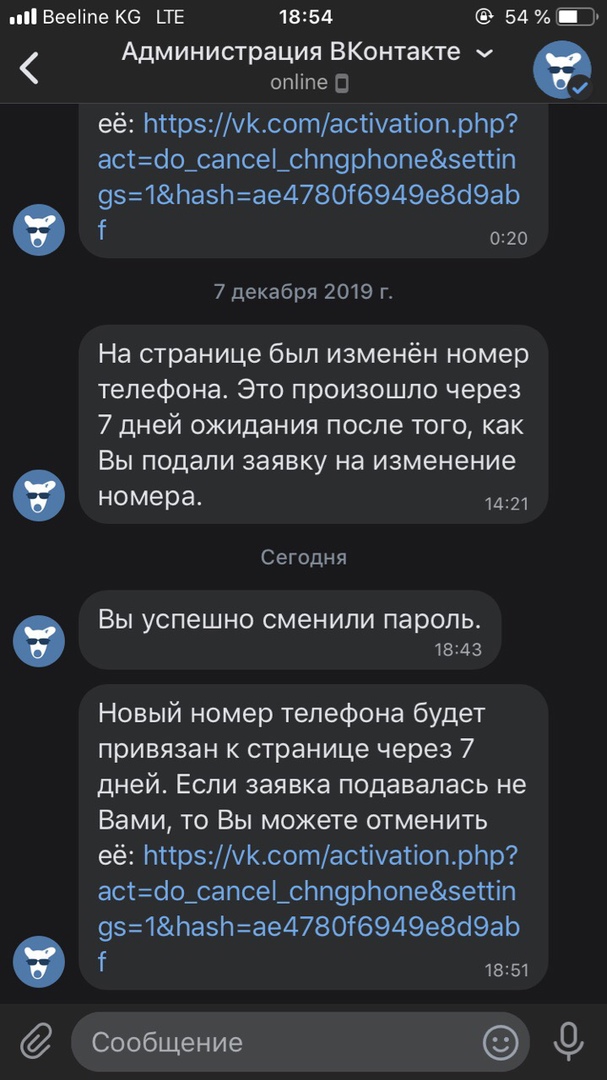Screen dimensions: 607x1080
Task: Record a voice message with the microphone
Action: click(x=568, y=1041)
